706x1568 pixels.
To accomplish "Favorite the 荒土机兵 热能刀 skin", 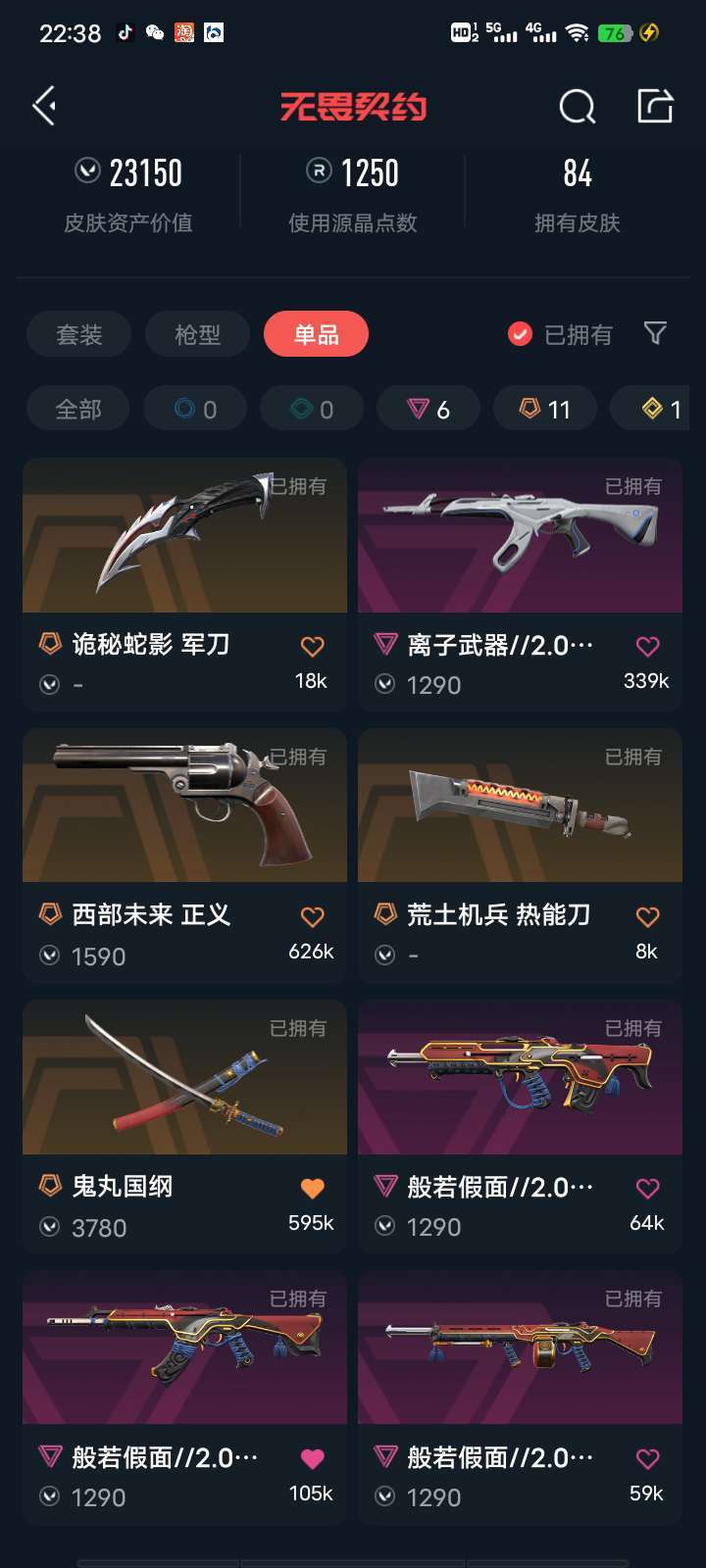I will click(647, 916).
